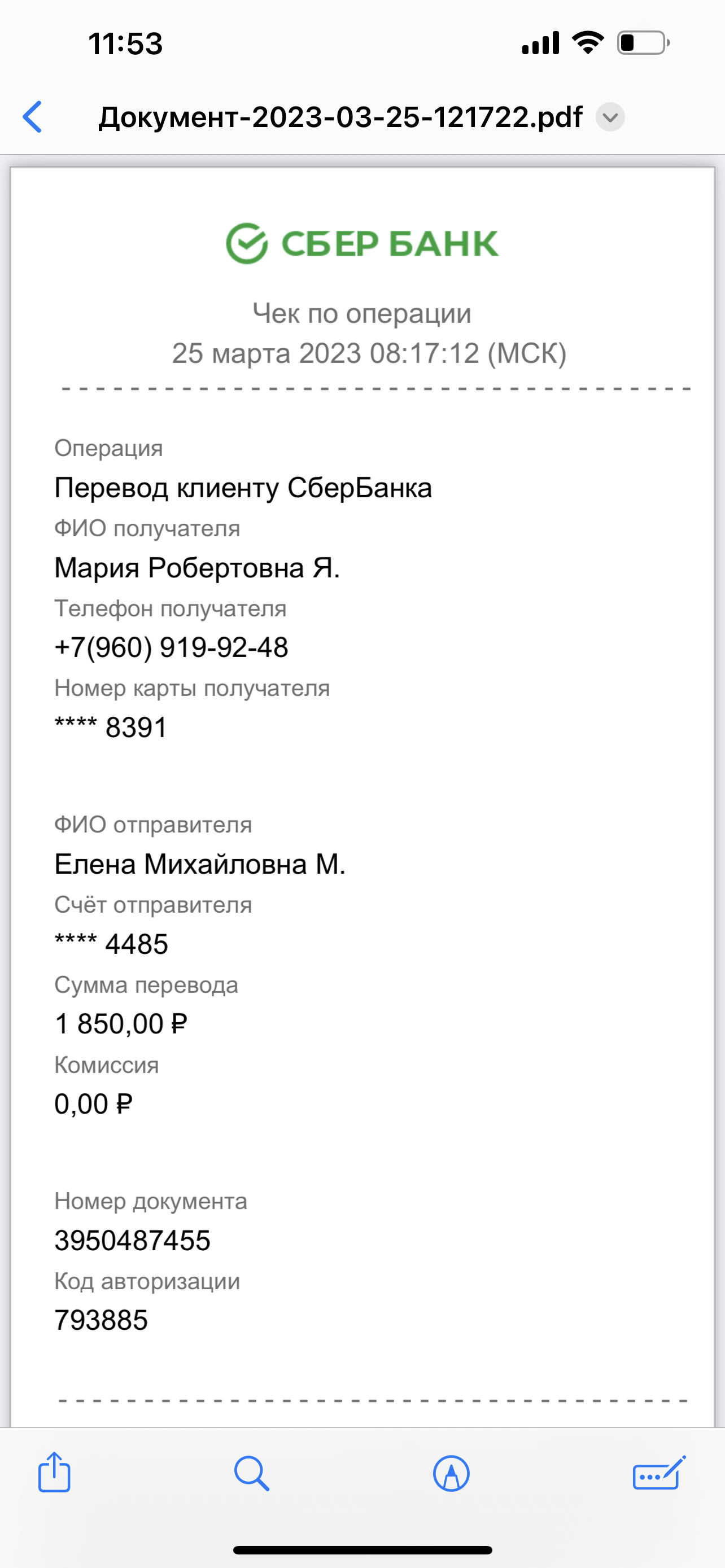Search within the document

(251, 1473)
